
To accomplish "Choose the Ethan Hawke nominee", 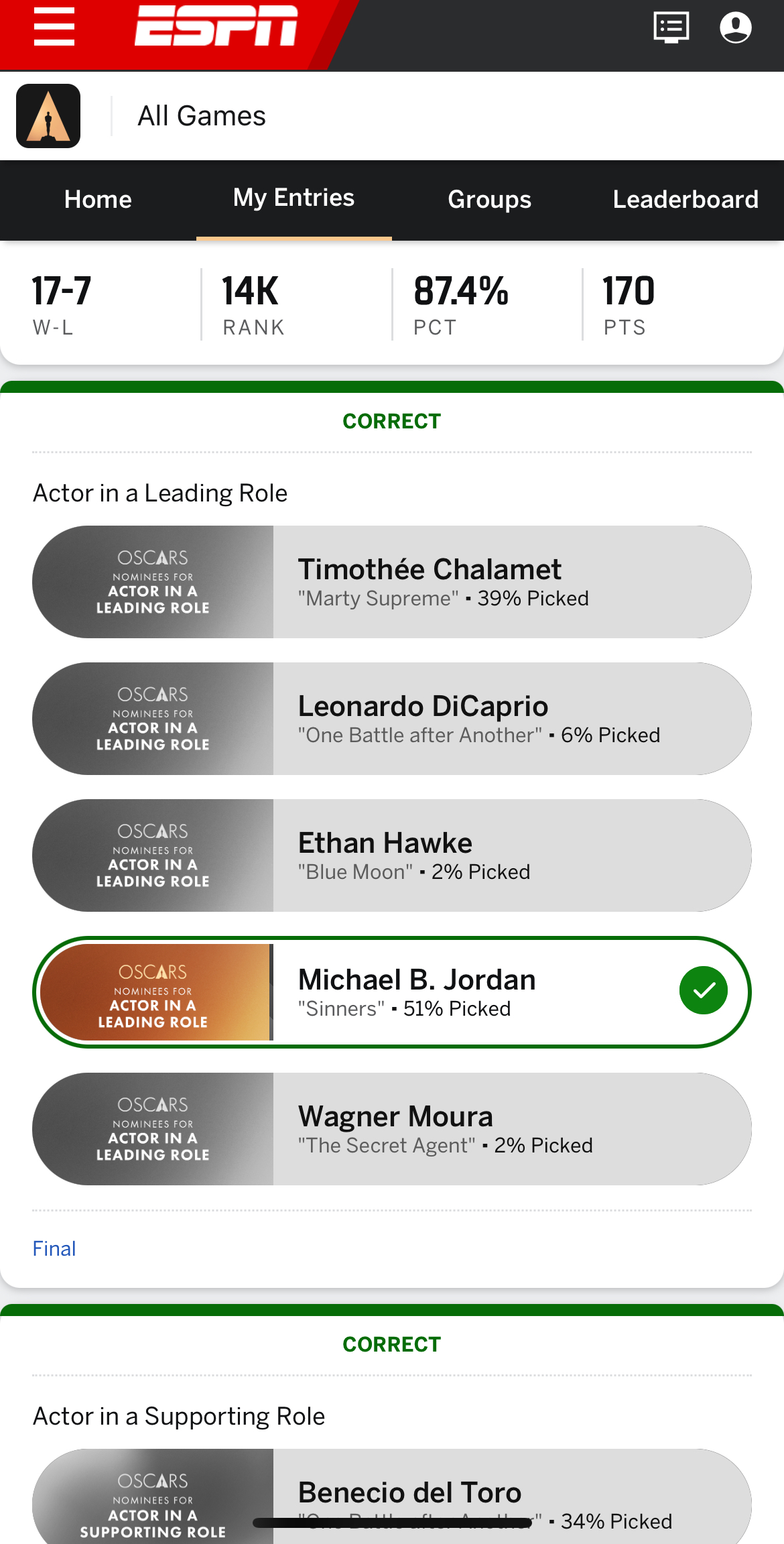I will tap(391, 855).
